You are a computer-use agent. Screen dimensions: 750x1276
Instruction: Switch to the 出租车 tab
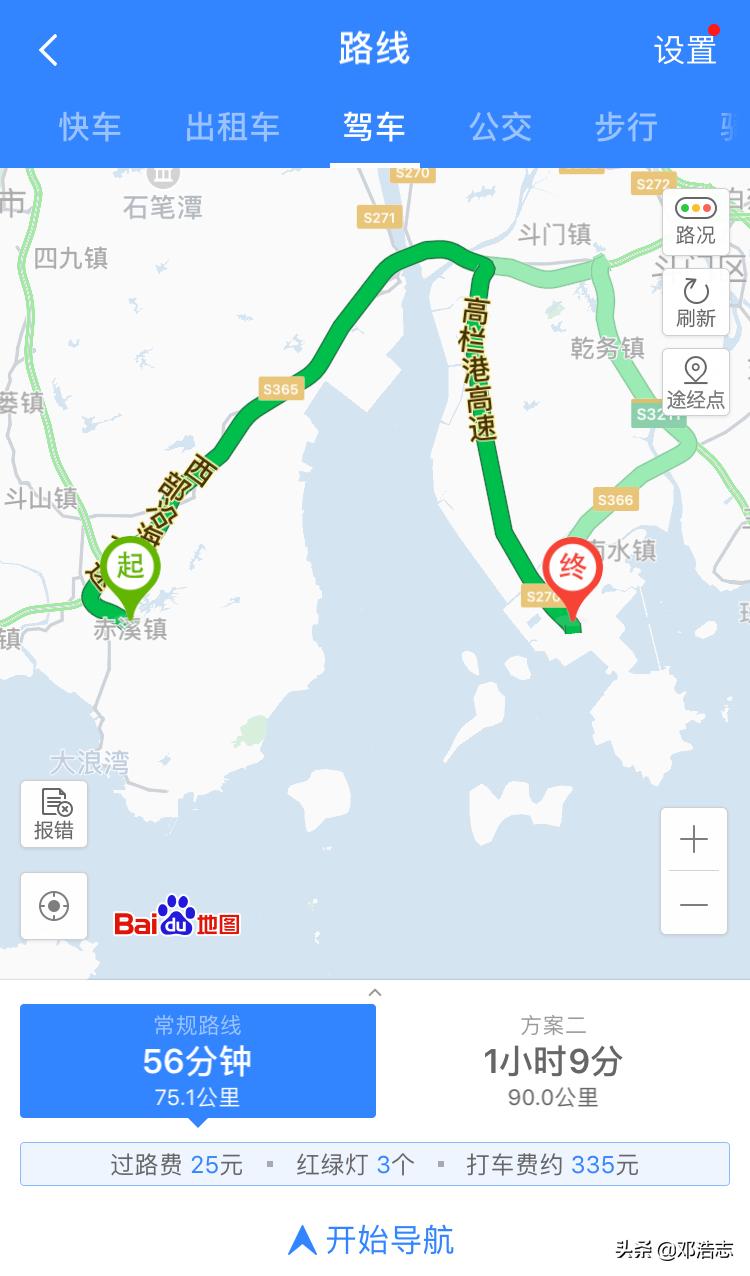(x=232, y=127)
